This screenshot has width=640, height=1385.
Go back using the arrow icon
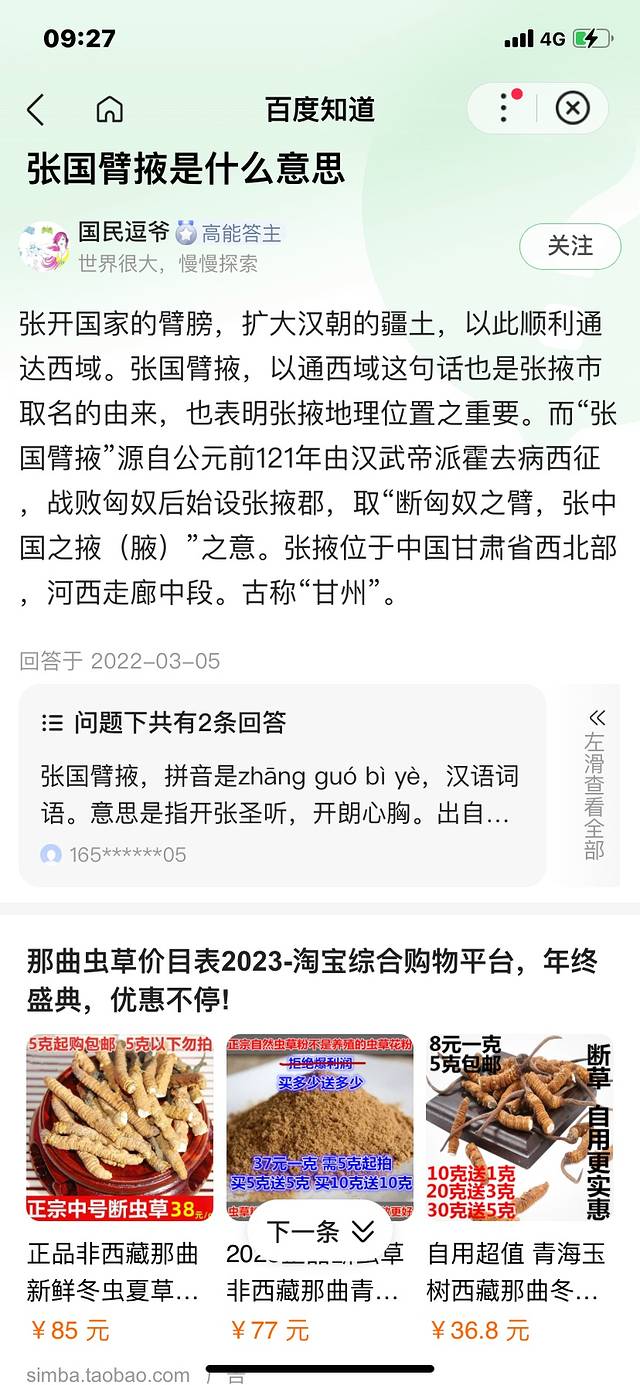pos(36,109)
